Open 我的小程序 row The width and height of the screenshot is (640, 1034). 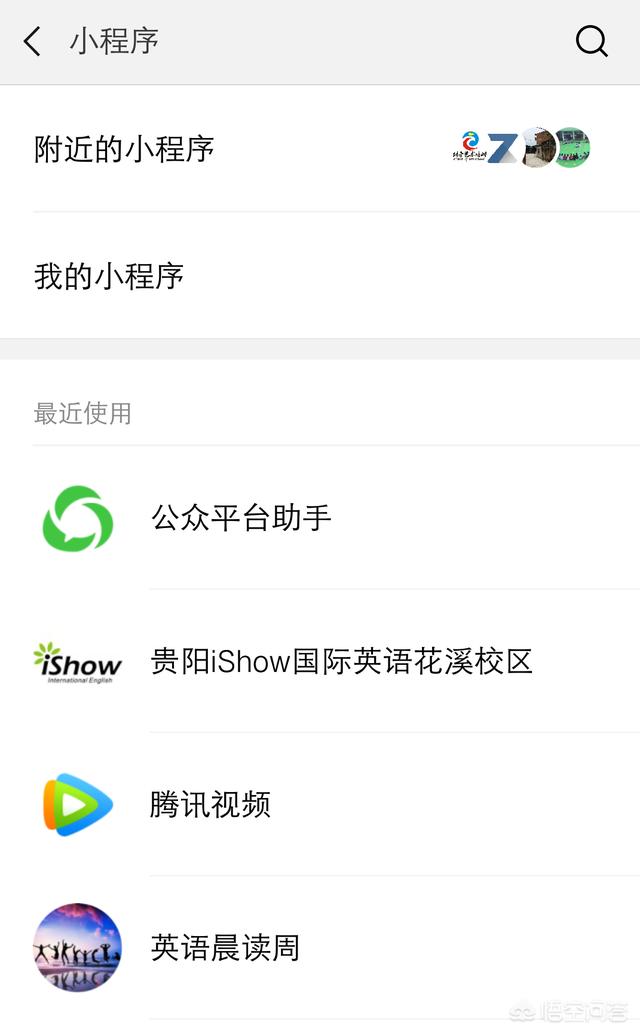click(320, 276)
